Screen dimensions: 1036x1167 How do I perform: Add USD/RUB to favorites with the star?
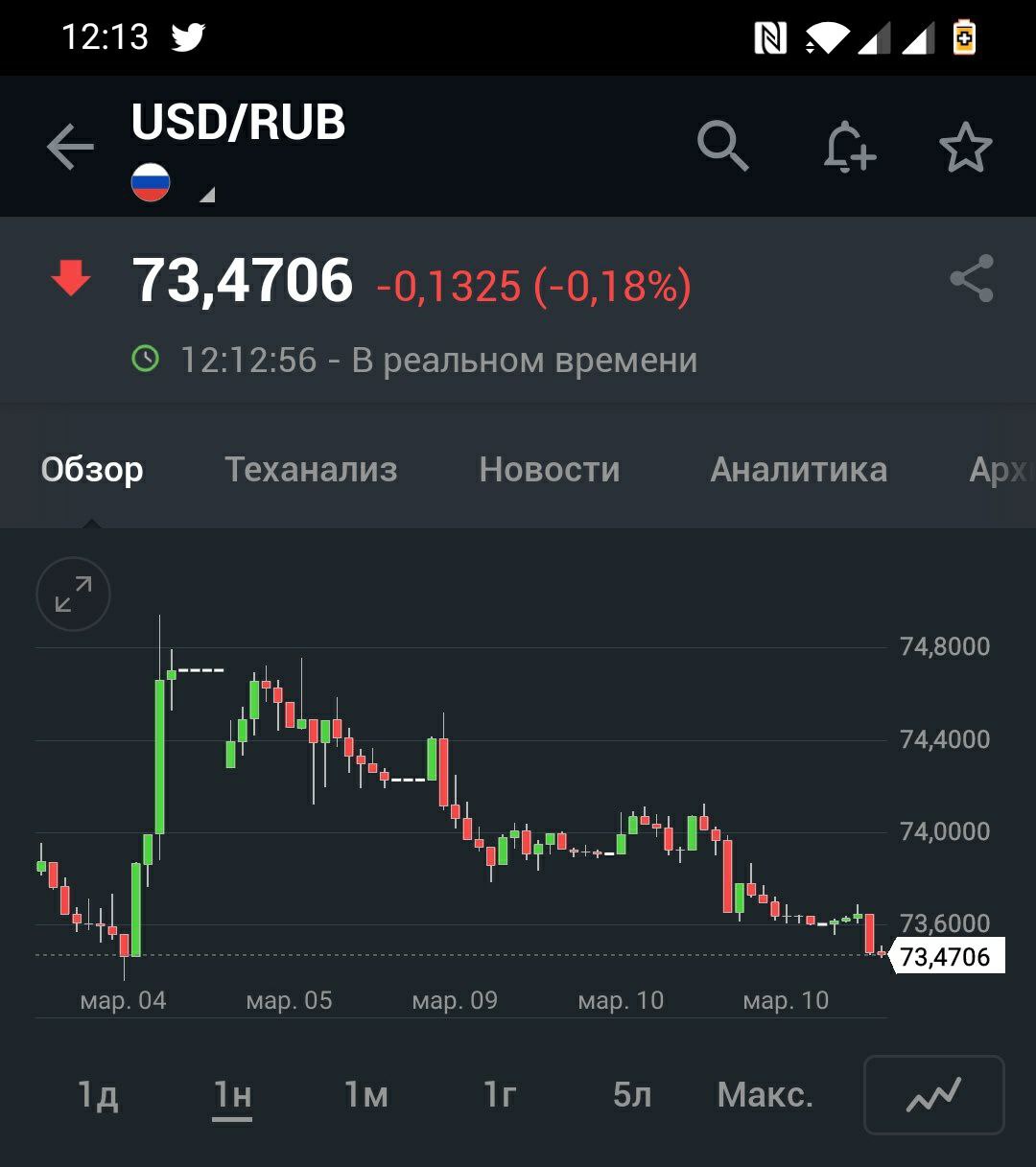pyautogui.click(x=965, y=148)
